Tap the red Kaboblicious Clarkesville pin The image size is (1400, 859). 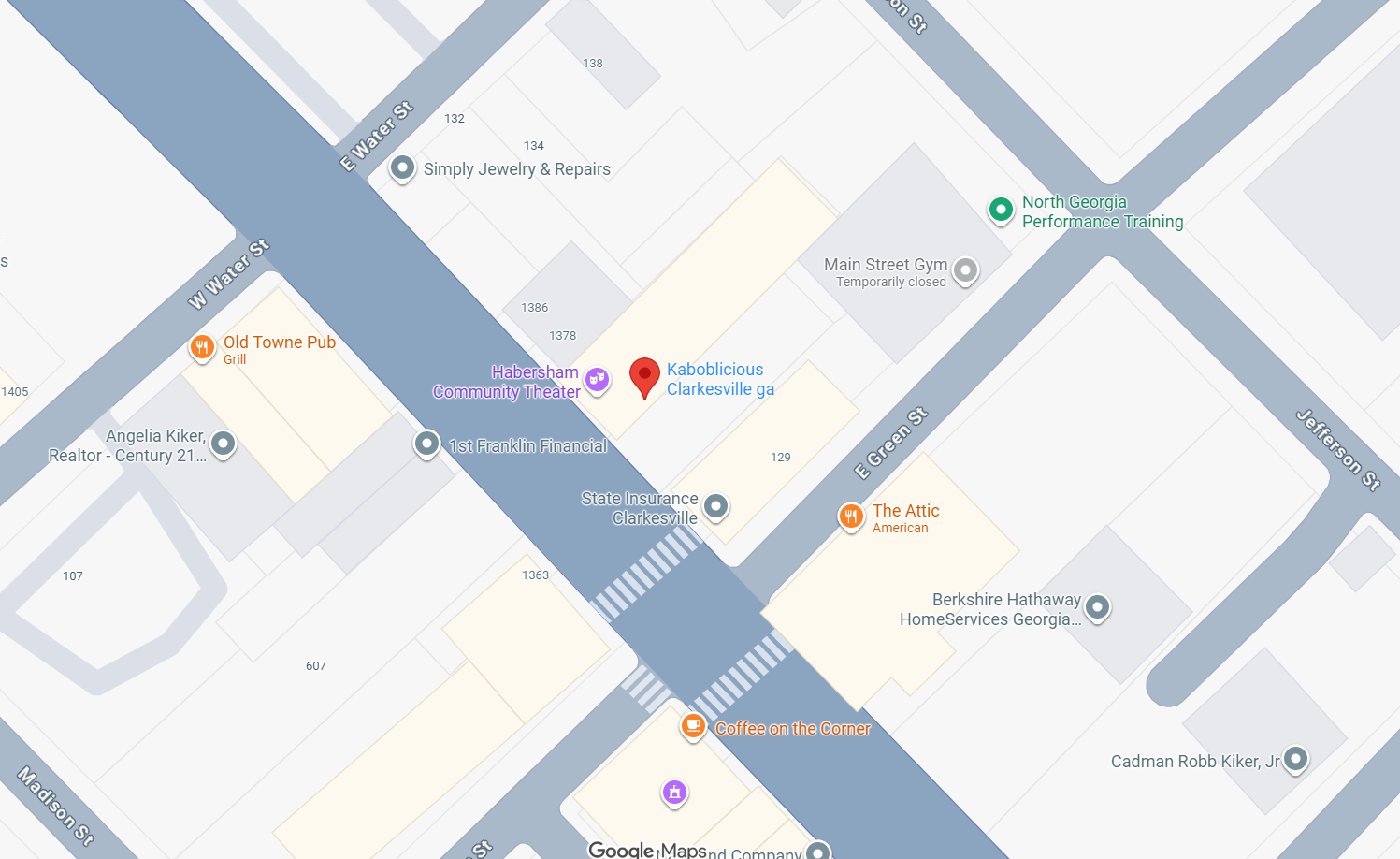(x=644, y=375)
